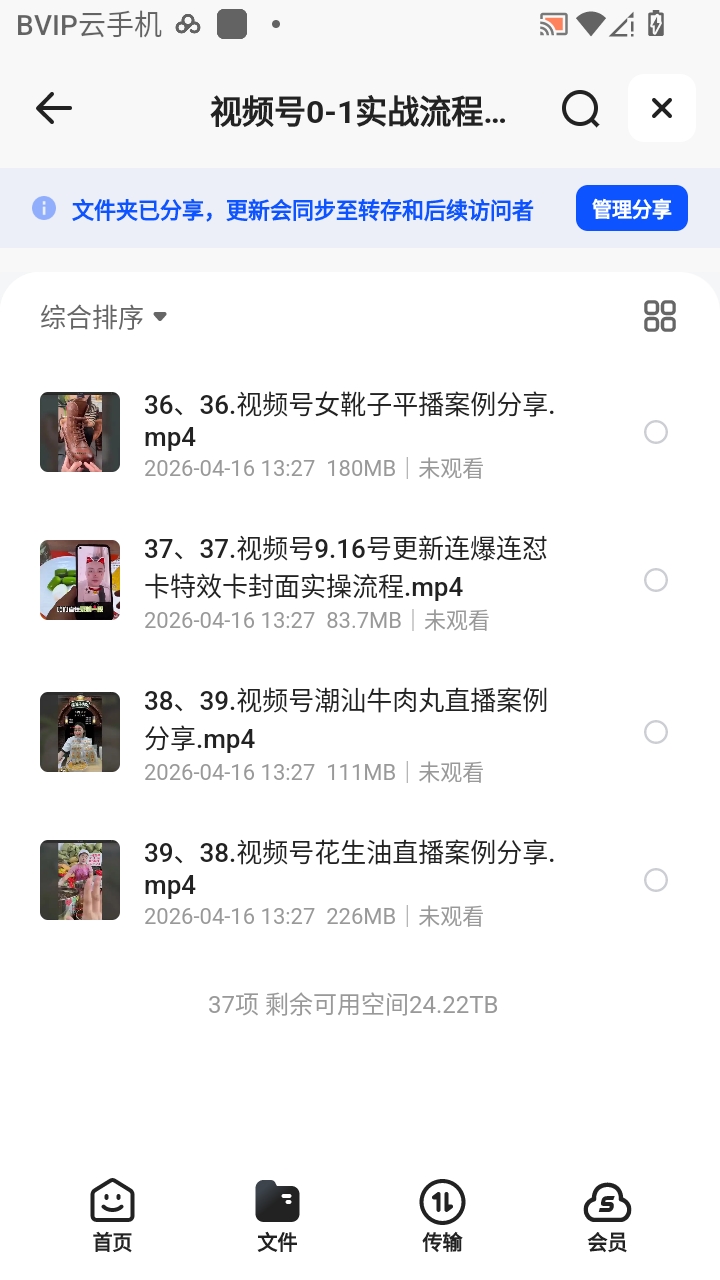720x1280 pixels.
Task: Tap the 管理分享 share management button
Action: tap(631, 207)
